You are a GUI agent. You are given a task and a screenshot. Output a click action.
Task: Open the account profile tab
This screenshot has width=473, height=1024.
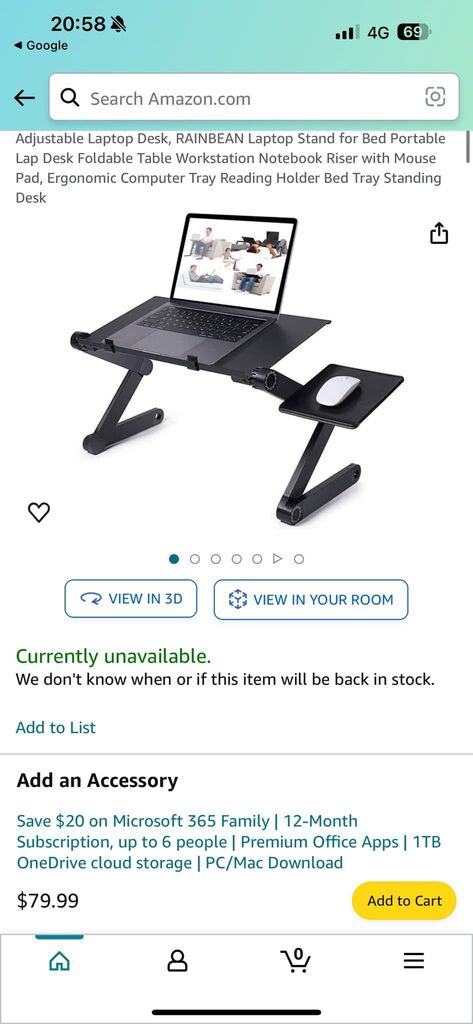[x=178, y=961]
